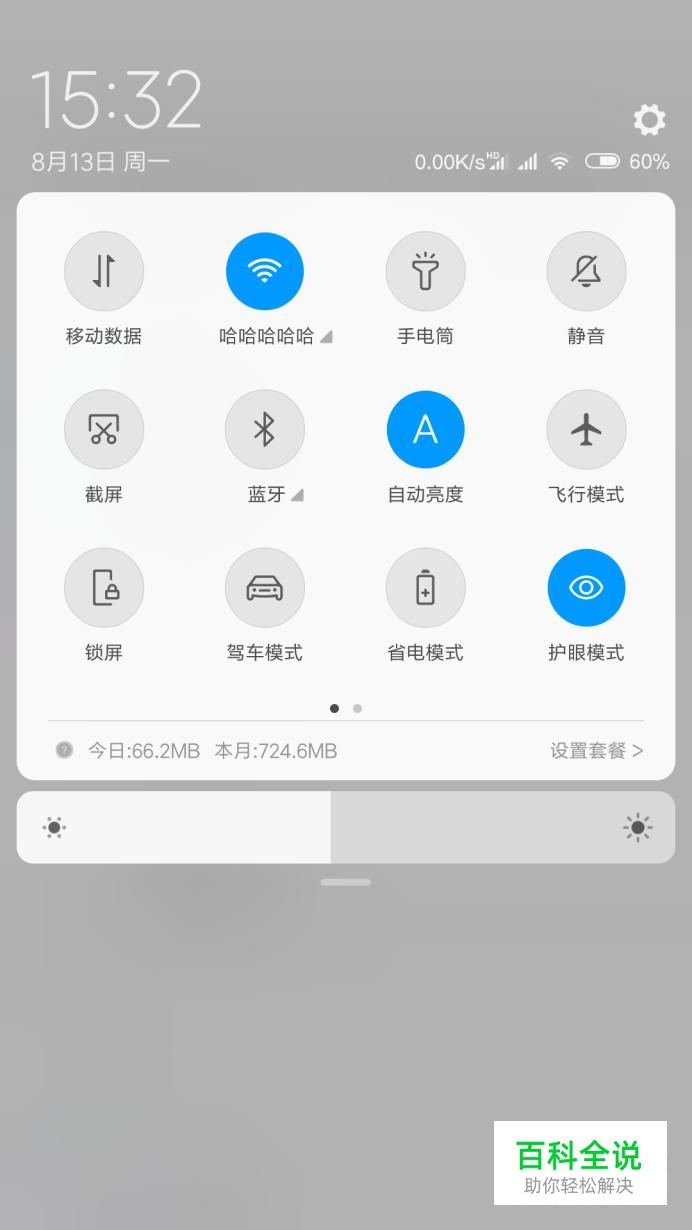This screenshot has width=692, height=1230.
Task: Turn on driving mode (驾车模式)
Action: click(x=264, y=588)
